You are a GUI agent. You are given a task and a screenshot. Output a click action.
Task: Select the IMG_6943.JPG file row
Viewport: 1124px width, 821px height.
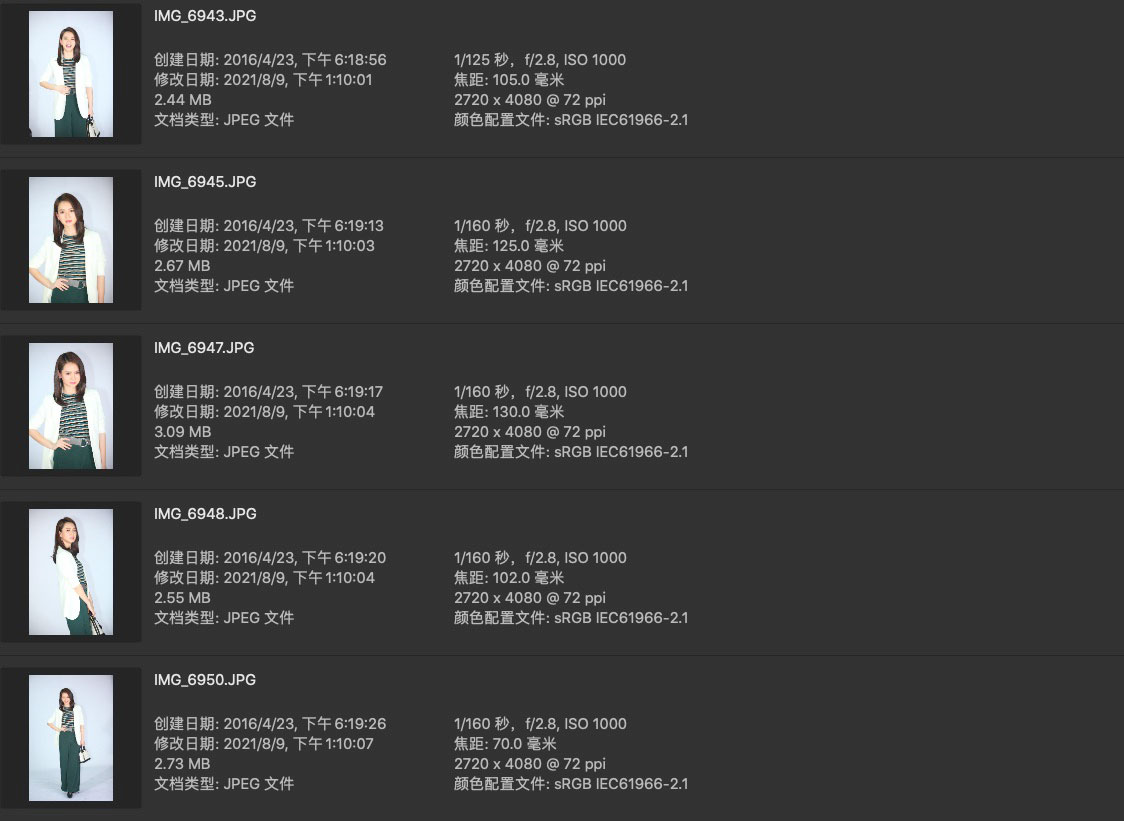[205, 16]
